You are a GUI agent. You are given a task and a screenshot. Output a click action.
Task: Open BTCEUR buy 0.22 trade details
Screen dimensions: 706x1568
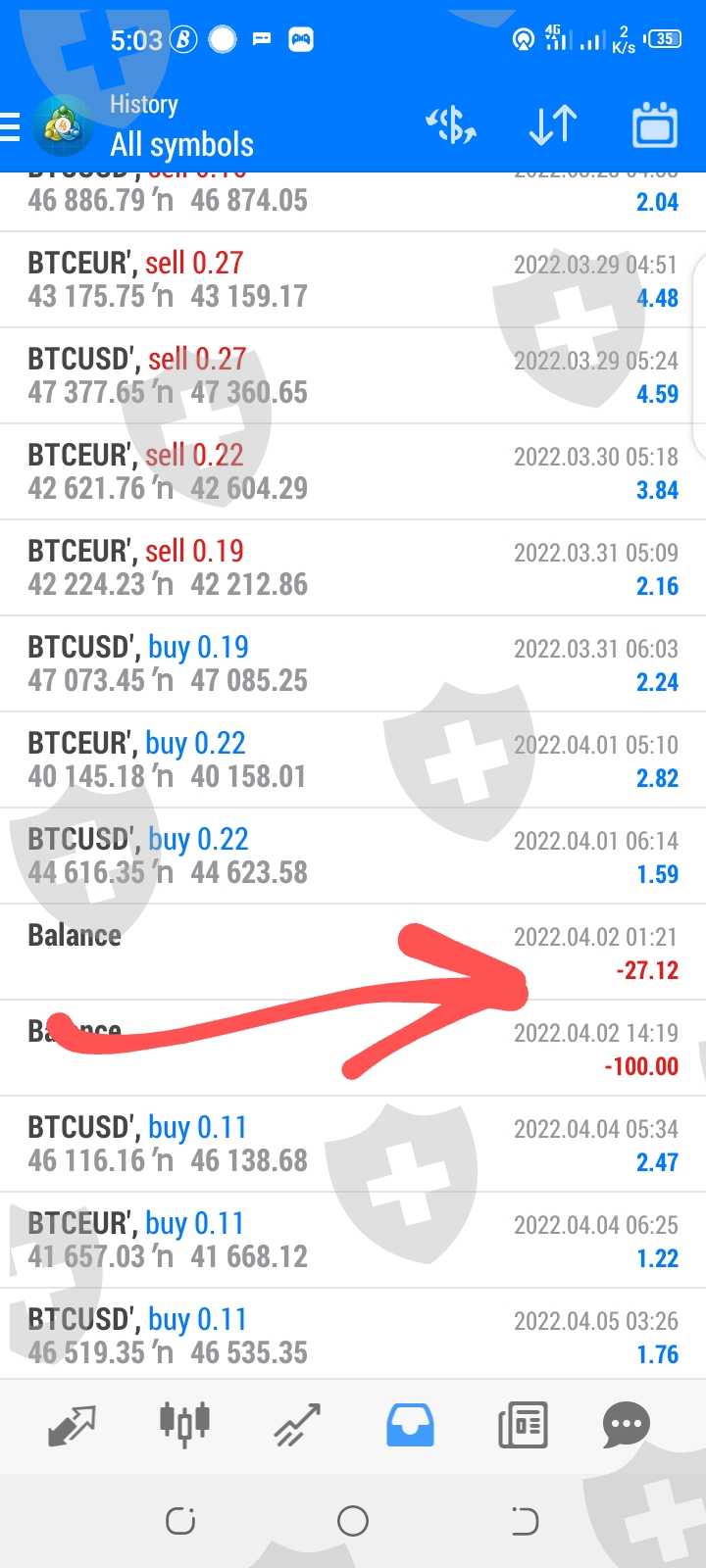353,759
